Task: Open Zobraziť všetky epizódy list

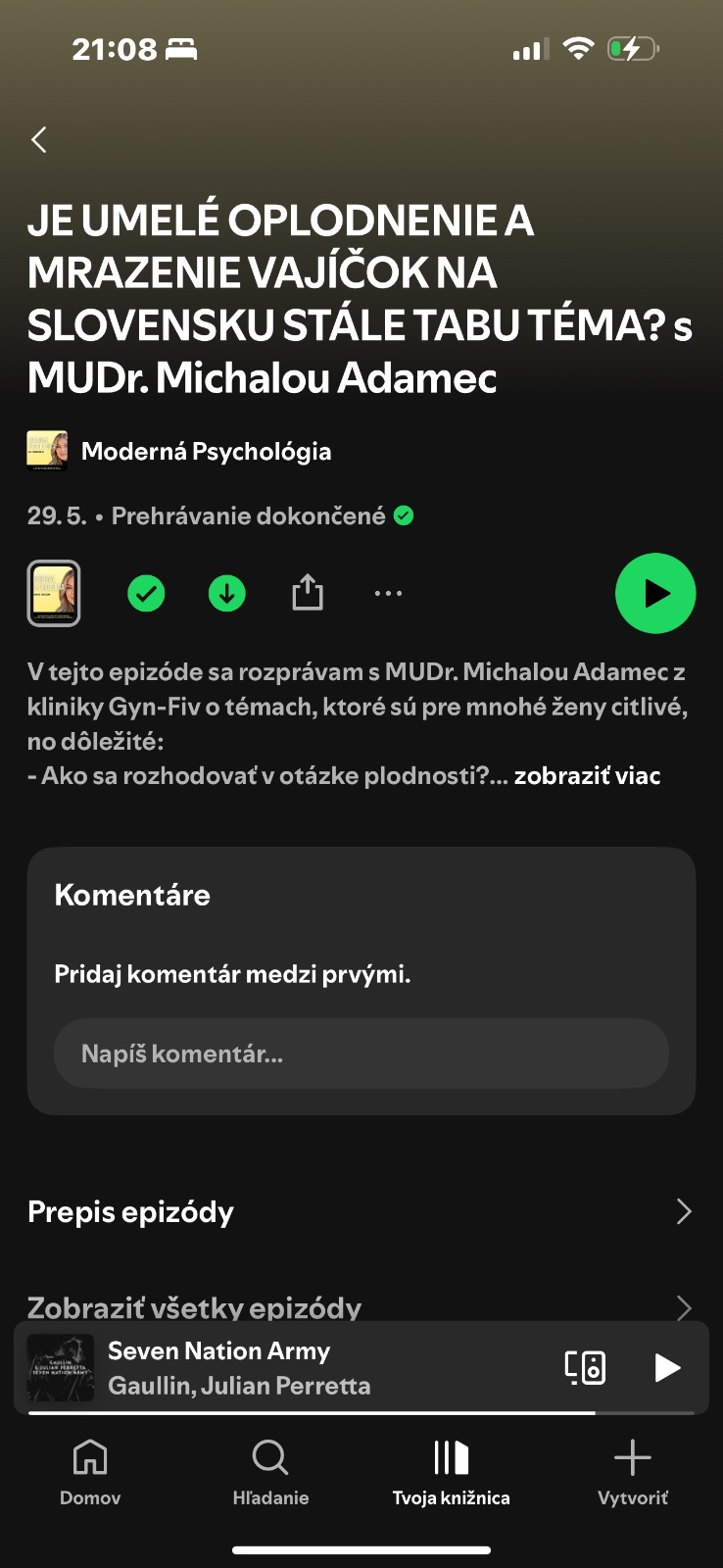Action: (x=361, y=1306)
